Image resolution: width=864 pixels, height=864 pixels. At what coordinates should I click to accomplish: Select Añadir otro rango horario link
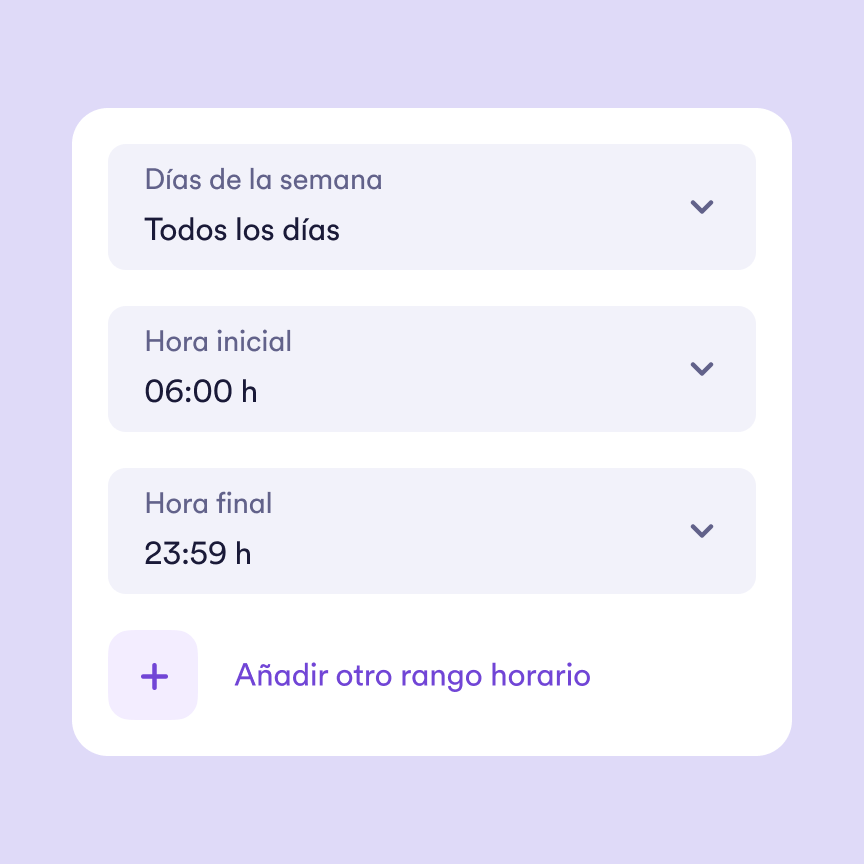point(412,675)
